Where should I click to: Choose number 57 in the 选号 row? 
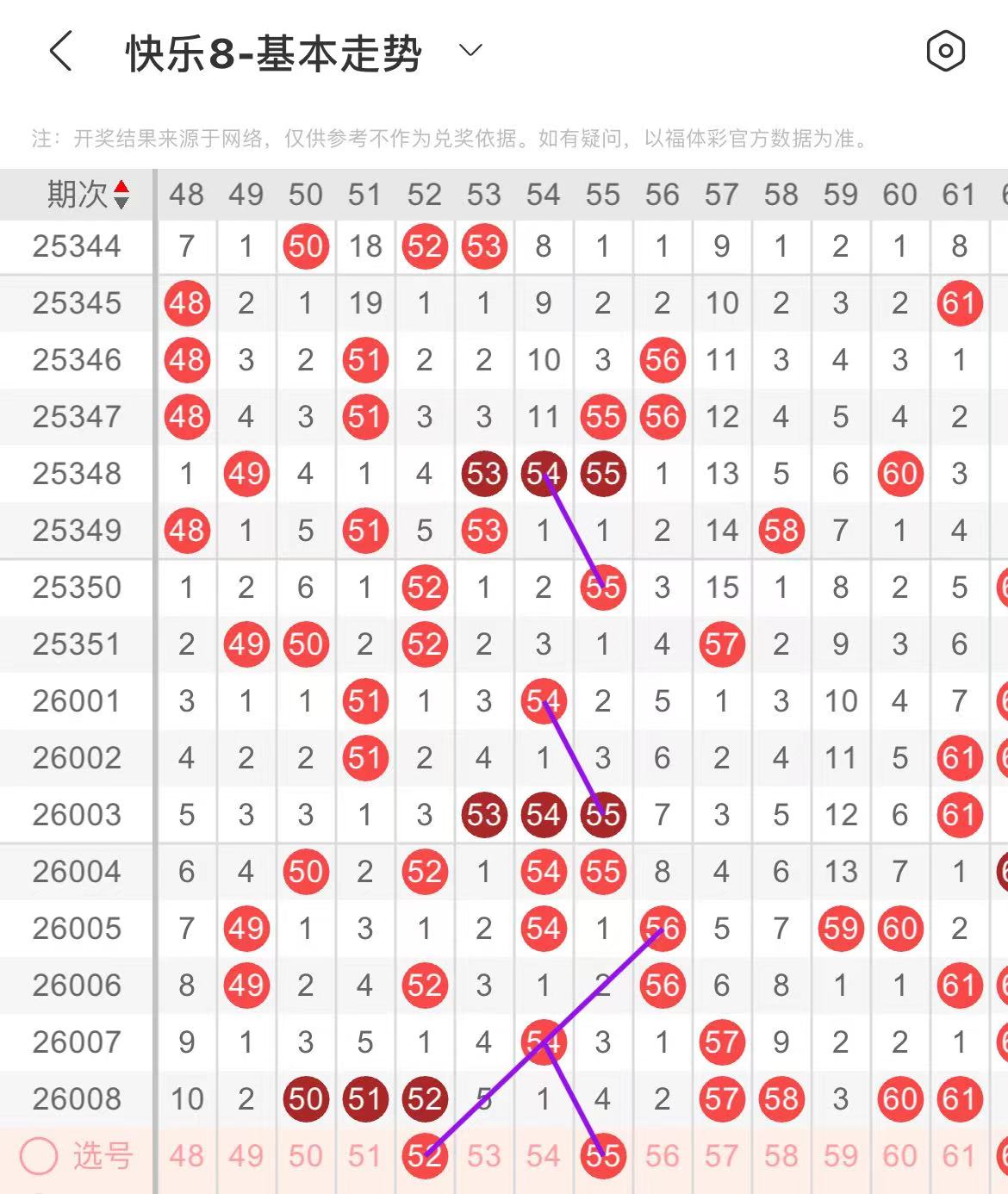(721, 1156)
